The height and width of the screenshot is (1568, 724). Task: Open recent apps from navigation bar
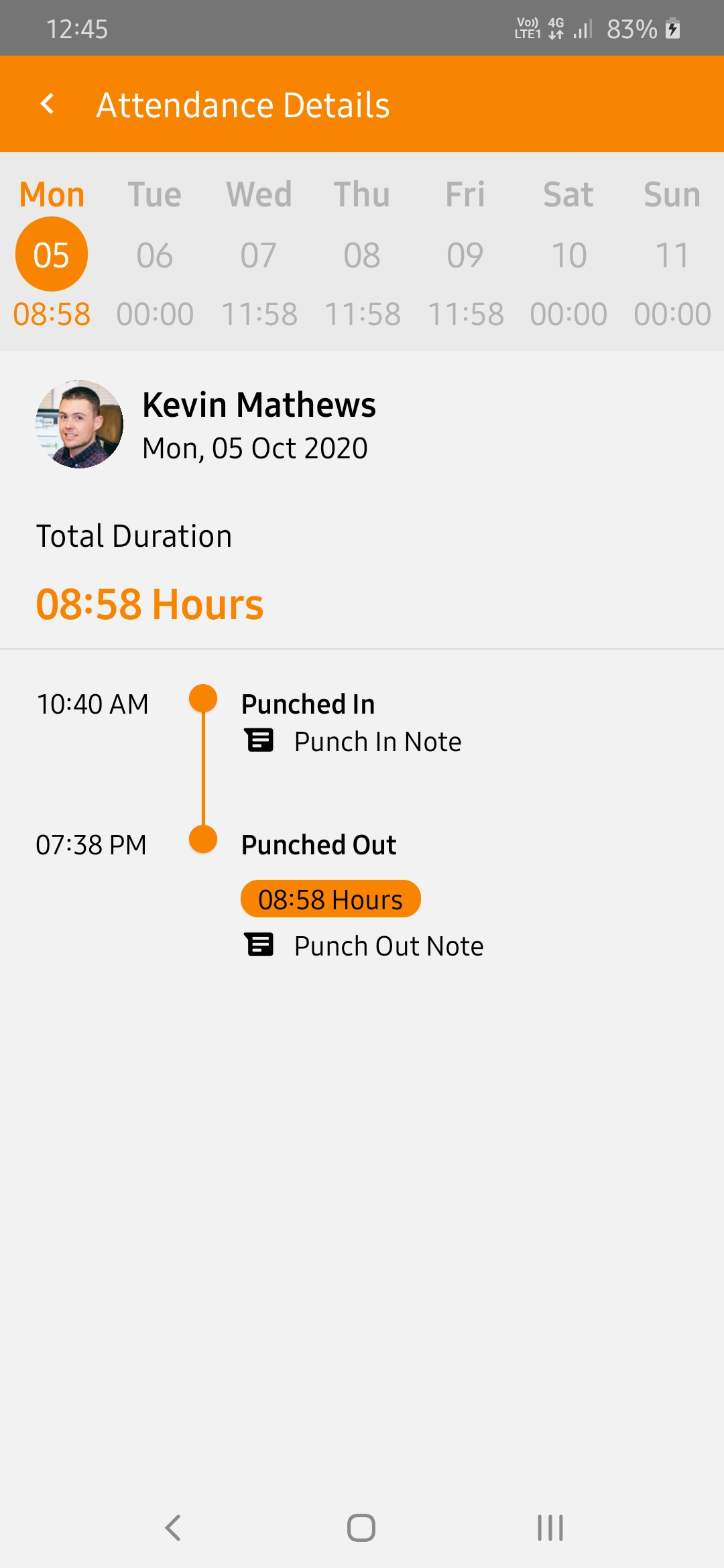coord(550,1528)
